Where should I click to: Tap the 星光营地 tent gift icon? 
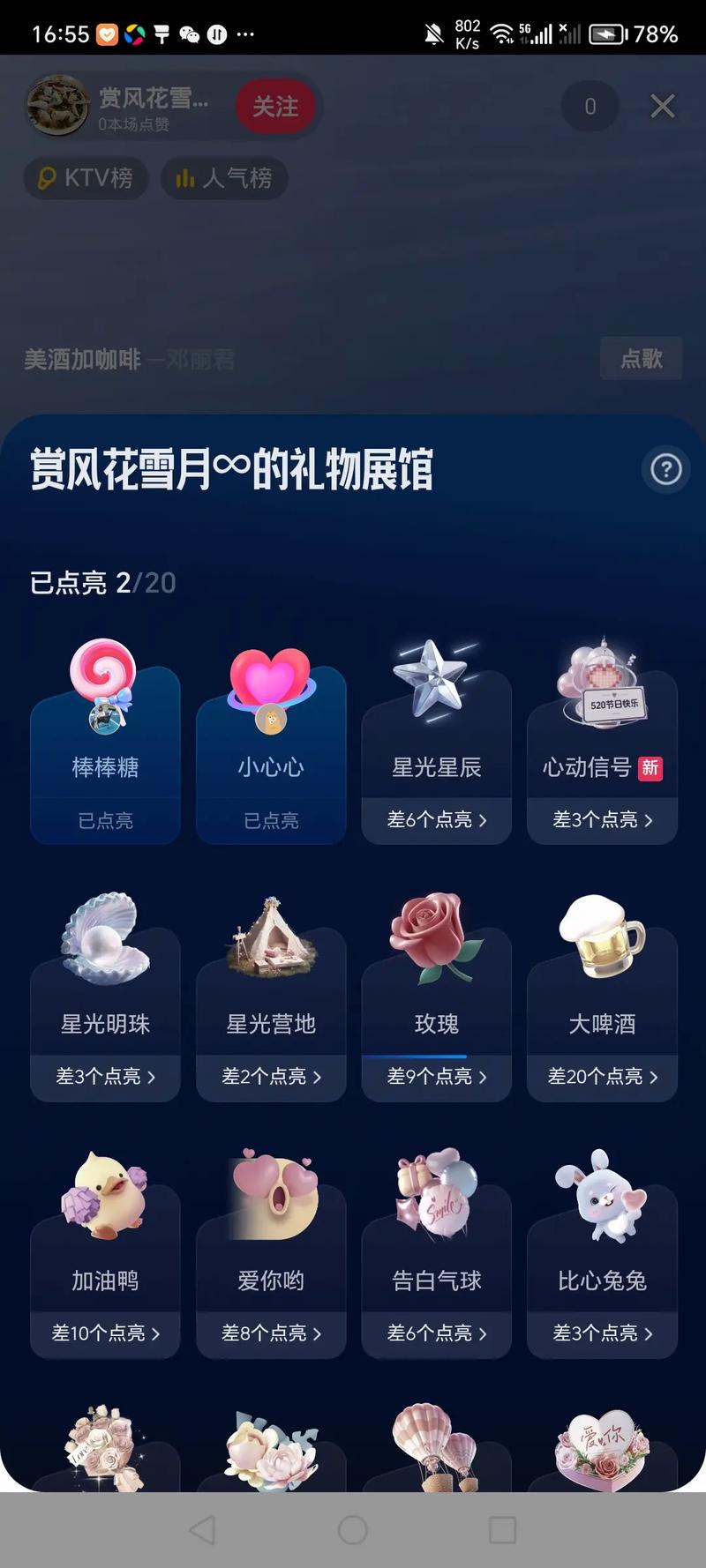(270, 935)
